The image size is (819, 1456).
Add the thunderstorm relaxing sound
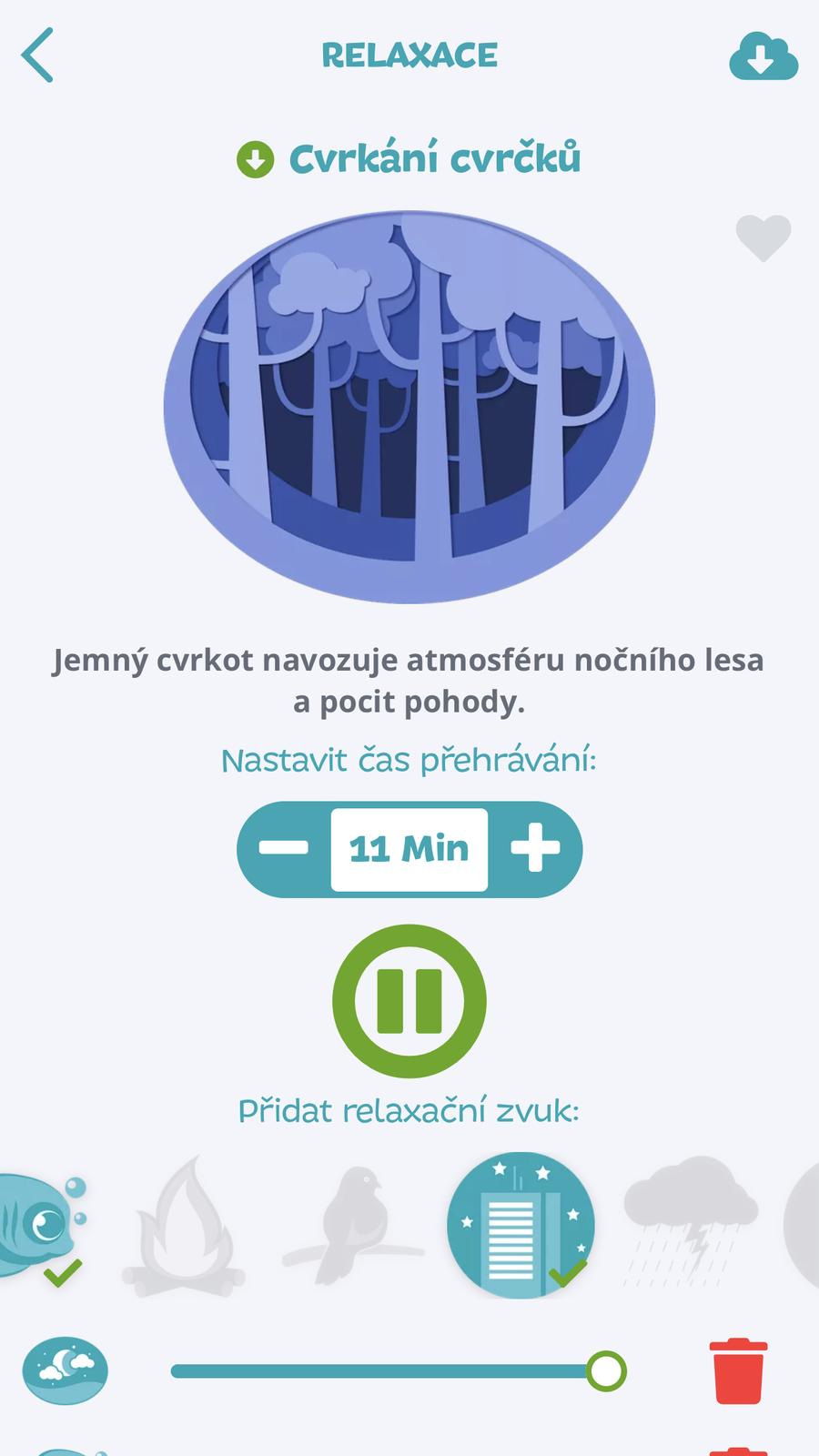pyautogui.click(x=691, y=1219)
